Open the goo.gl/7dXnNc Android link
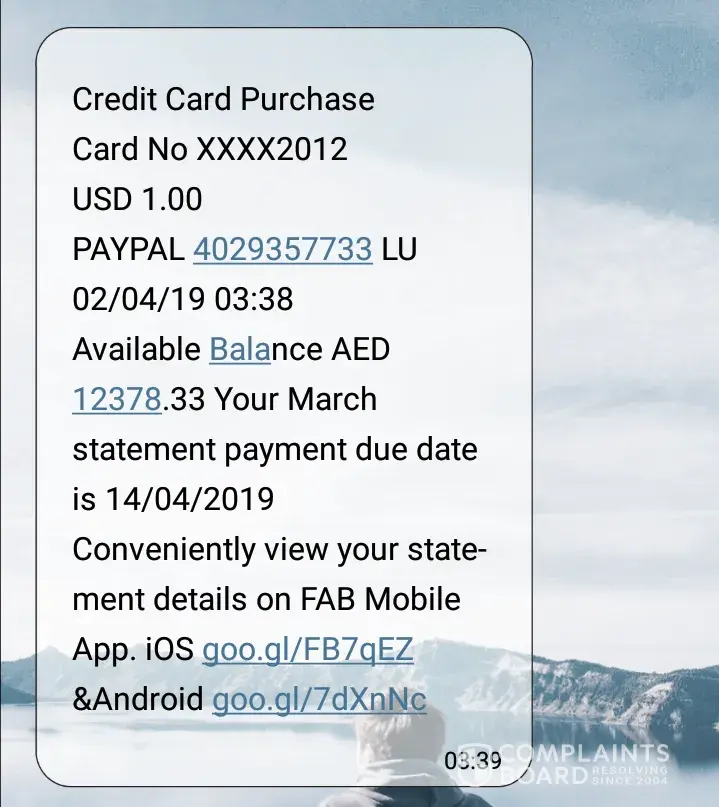Viewport: 719px width, 807px height. (319, 700)
